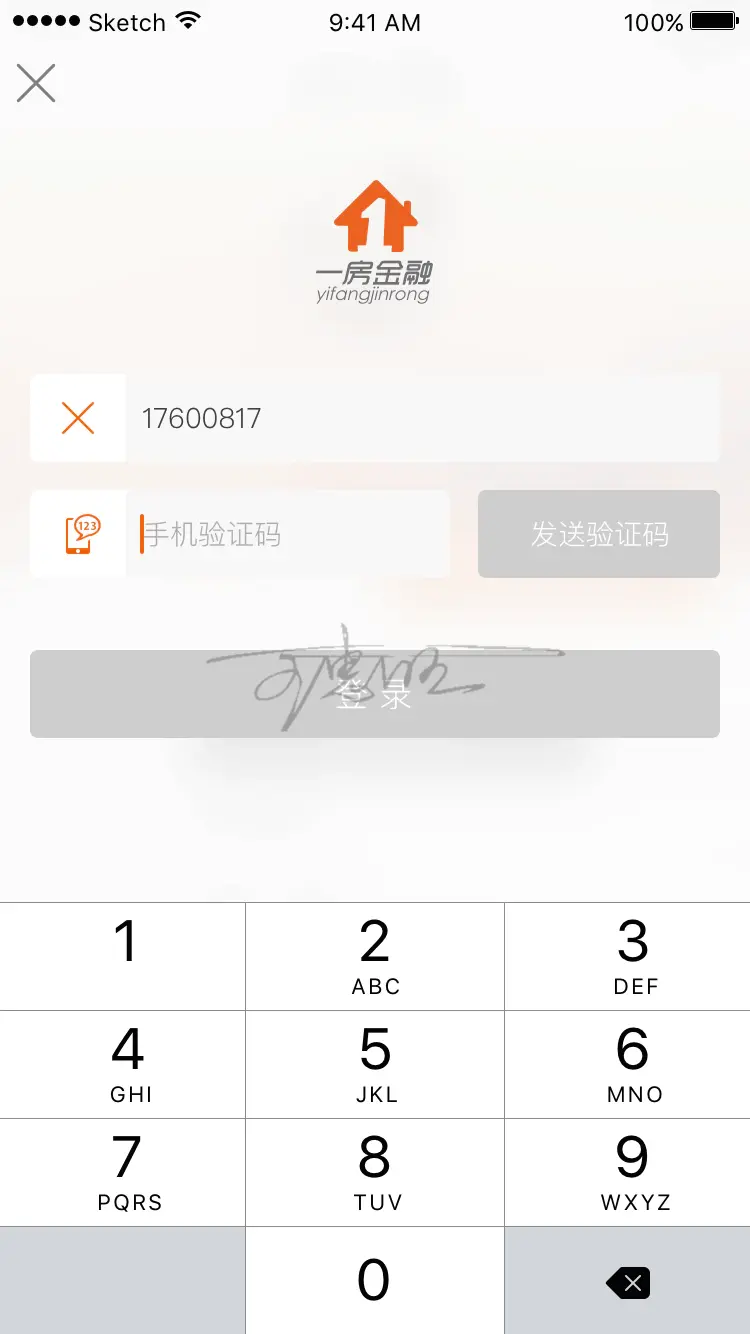Enter digit 8 on the keypad
Viewport: 750px width, 1334px height.
coord(375,1172)
